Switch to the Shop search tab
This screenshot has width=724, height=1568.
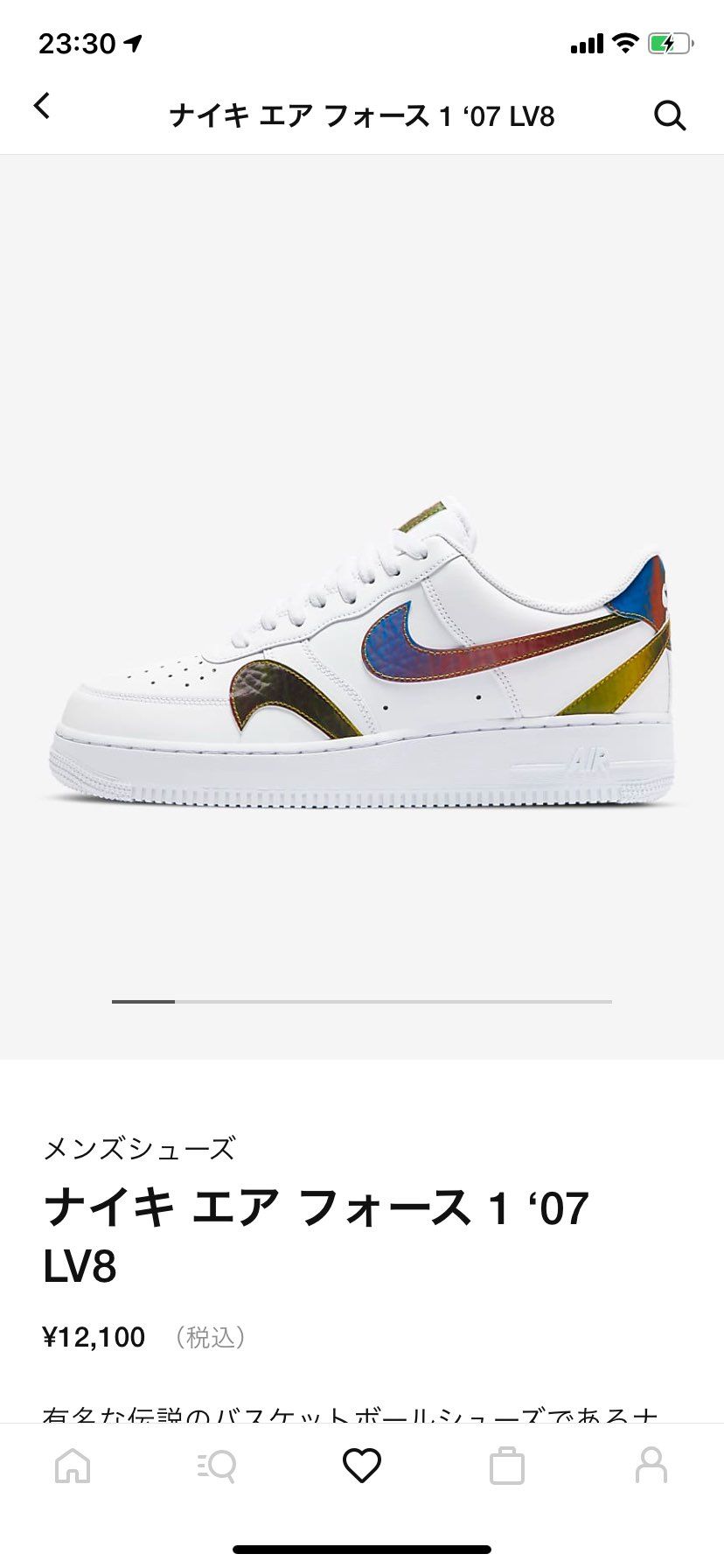click(x=217, y=1465)
